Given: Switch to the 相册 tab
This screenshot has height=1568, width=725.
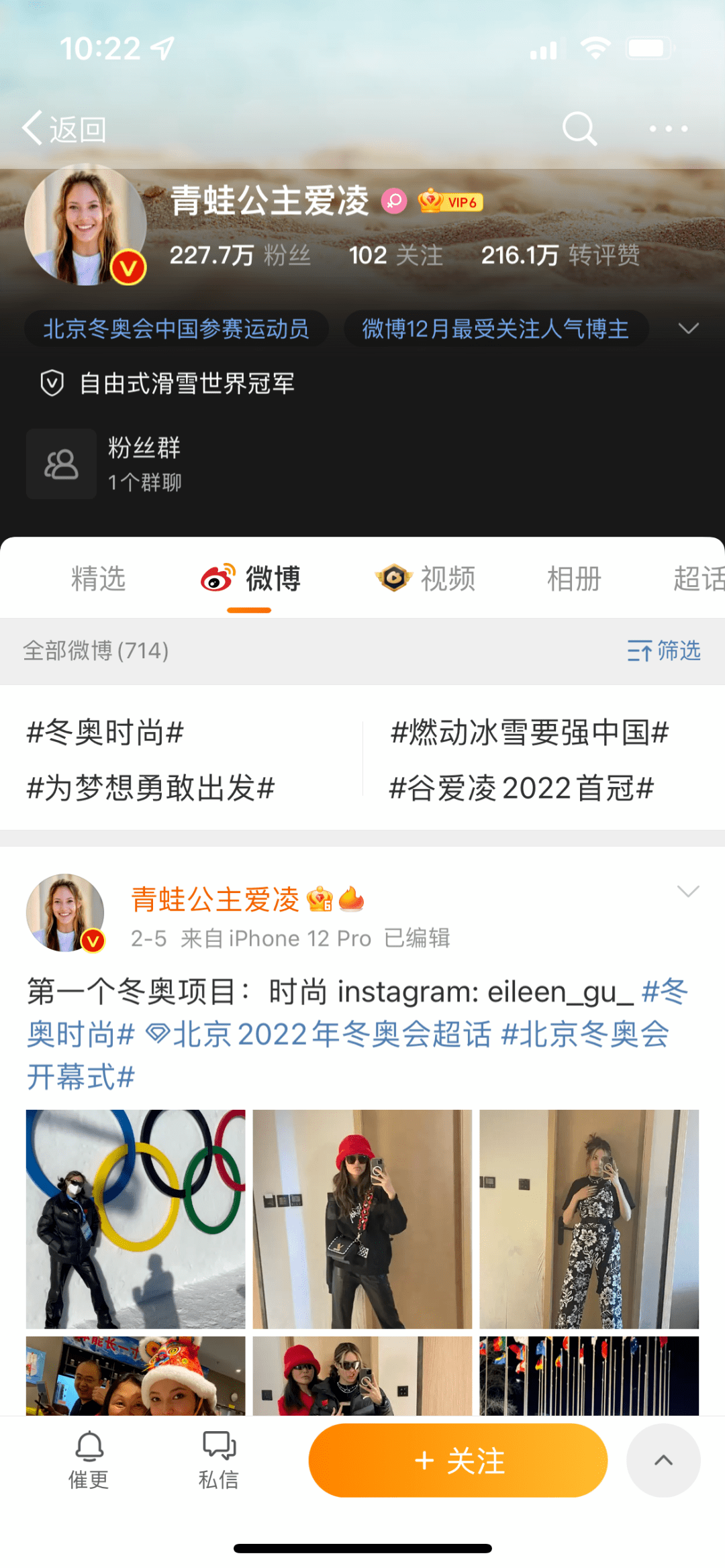Looking at the screenshot, I should [x=573, y=578].
